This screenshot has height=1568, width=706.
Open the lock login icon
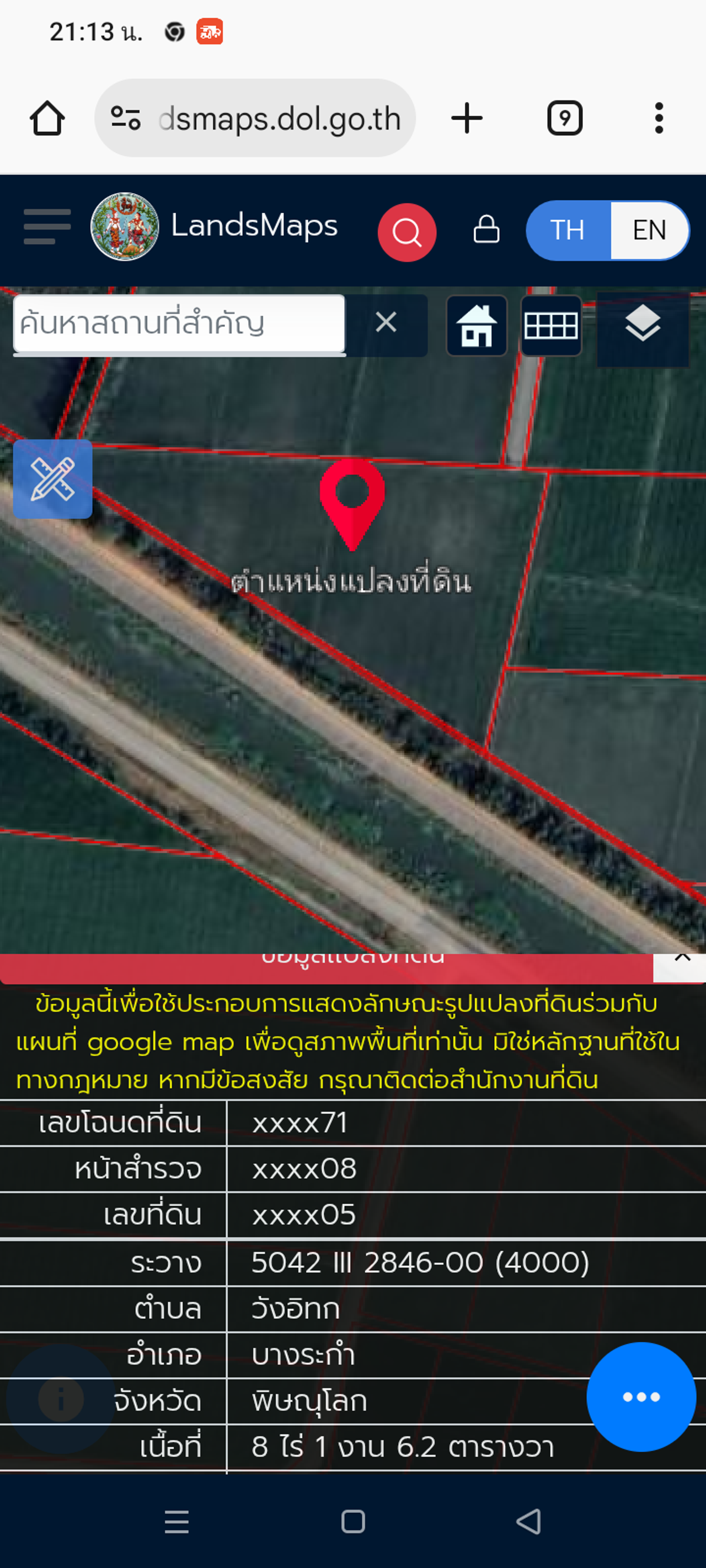(486, 229)
